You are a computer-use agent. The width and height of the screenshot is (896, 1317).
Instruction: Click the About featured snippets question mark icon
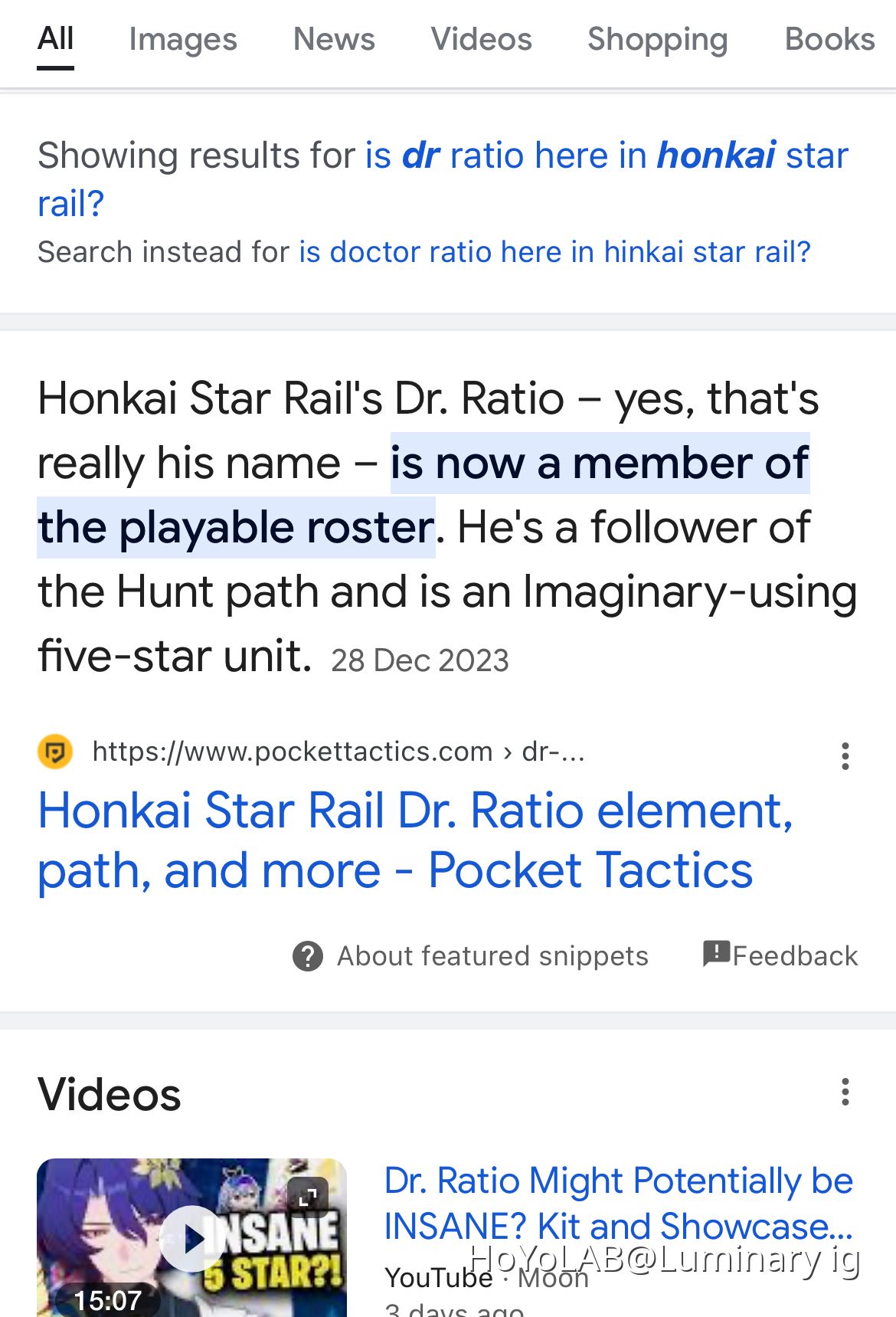tap(306, 956)
